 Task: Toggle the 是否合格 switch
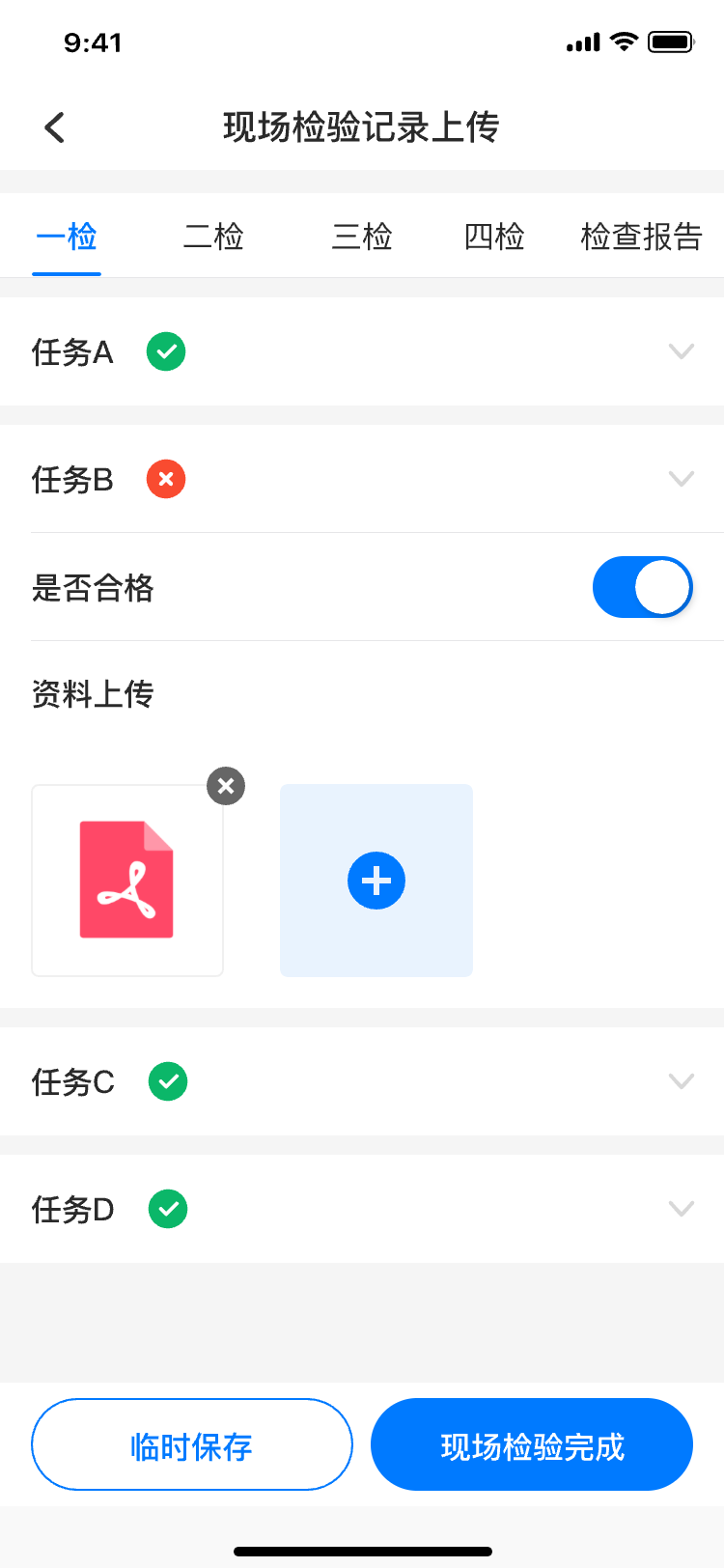point(643,587)
